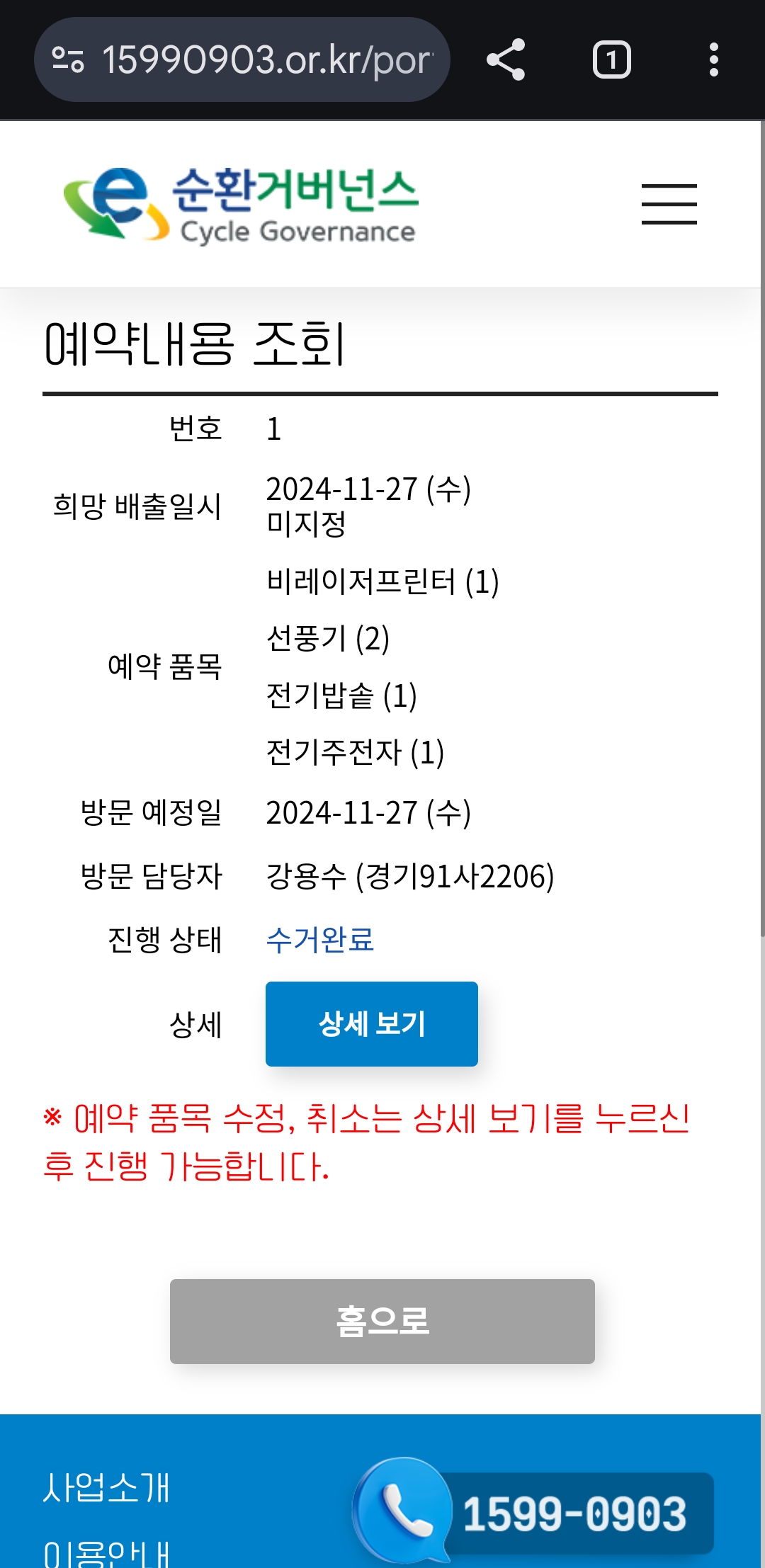
Task: Tap the browser address bar
Action: (266, 59)
